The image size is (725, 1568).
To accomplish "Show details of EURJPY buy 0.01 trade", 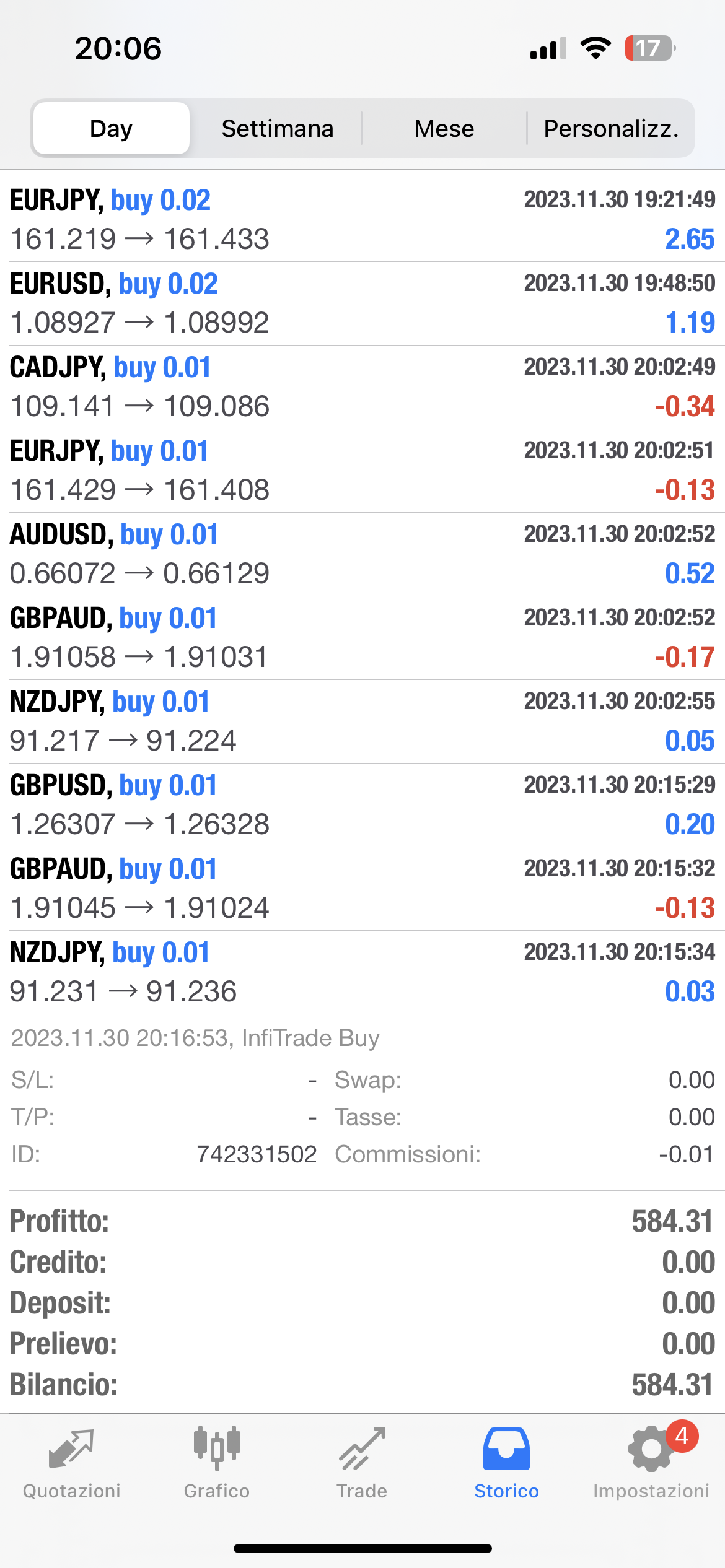I will pos(362,471).
